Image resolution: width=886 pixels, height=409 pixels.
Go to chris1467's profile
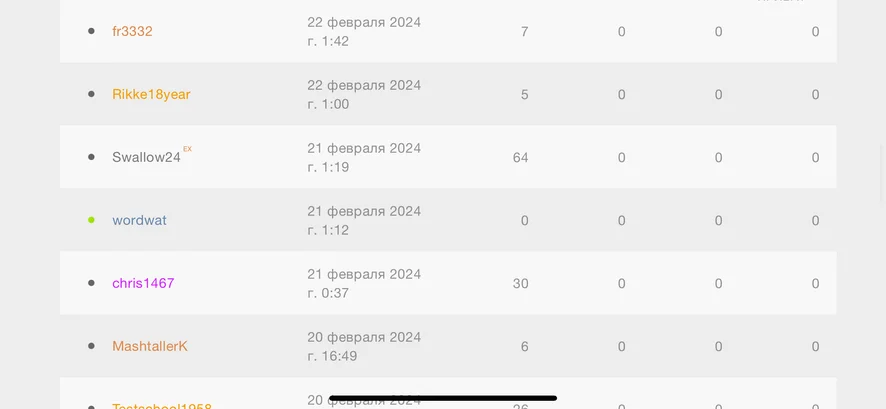tap(143, 283)
